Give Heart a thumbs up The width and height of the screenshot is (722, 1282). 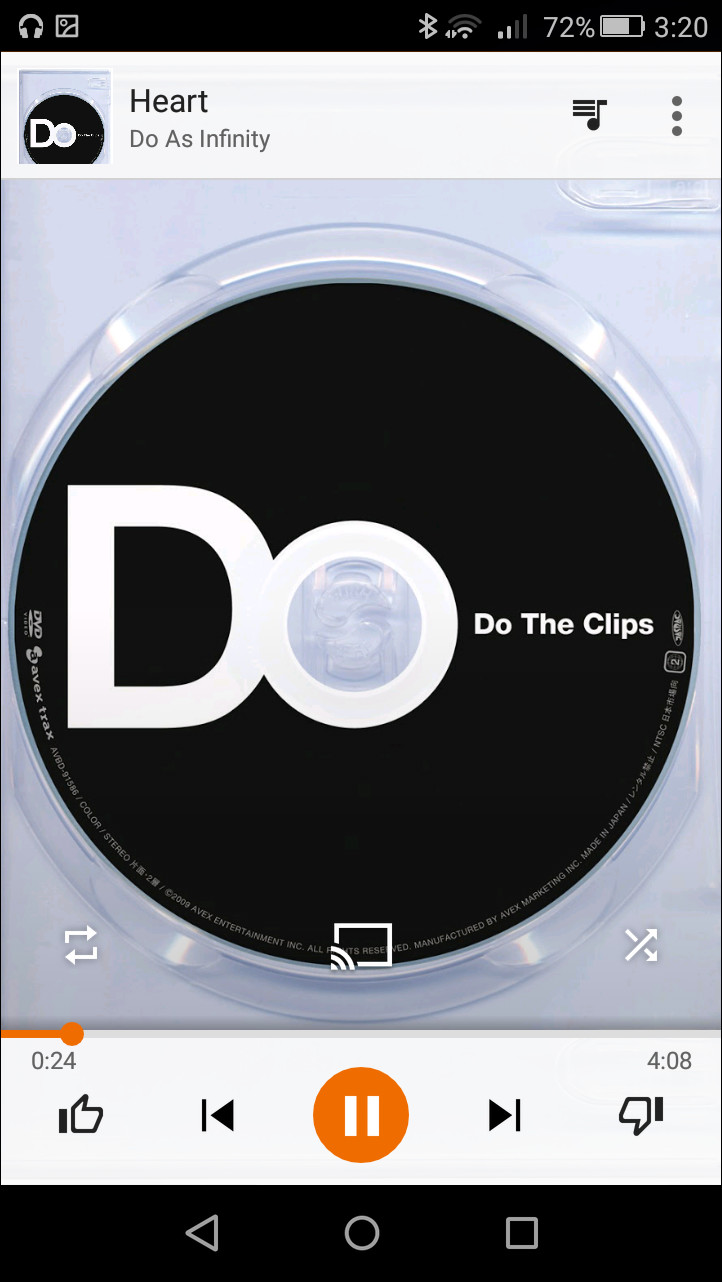pos(81,1114)
